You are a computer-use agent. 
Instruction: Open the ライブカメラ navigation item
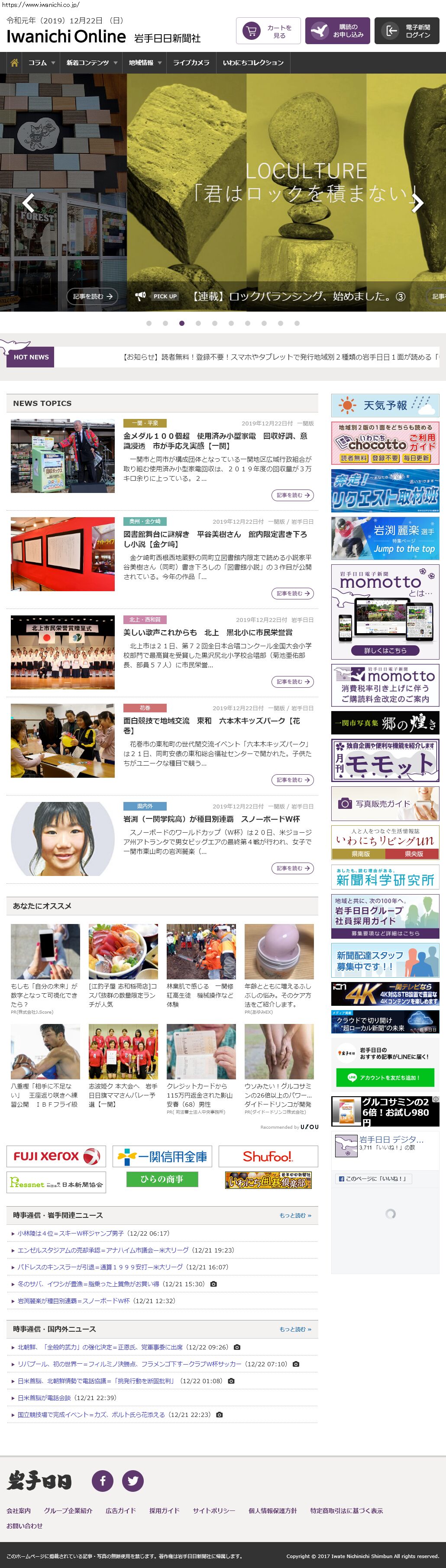point(191,63)
